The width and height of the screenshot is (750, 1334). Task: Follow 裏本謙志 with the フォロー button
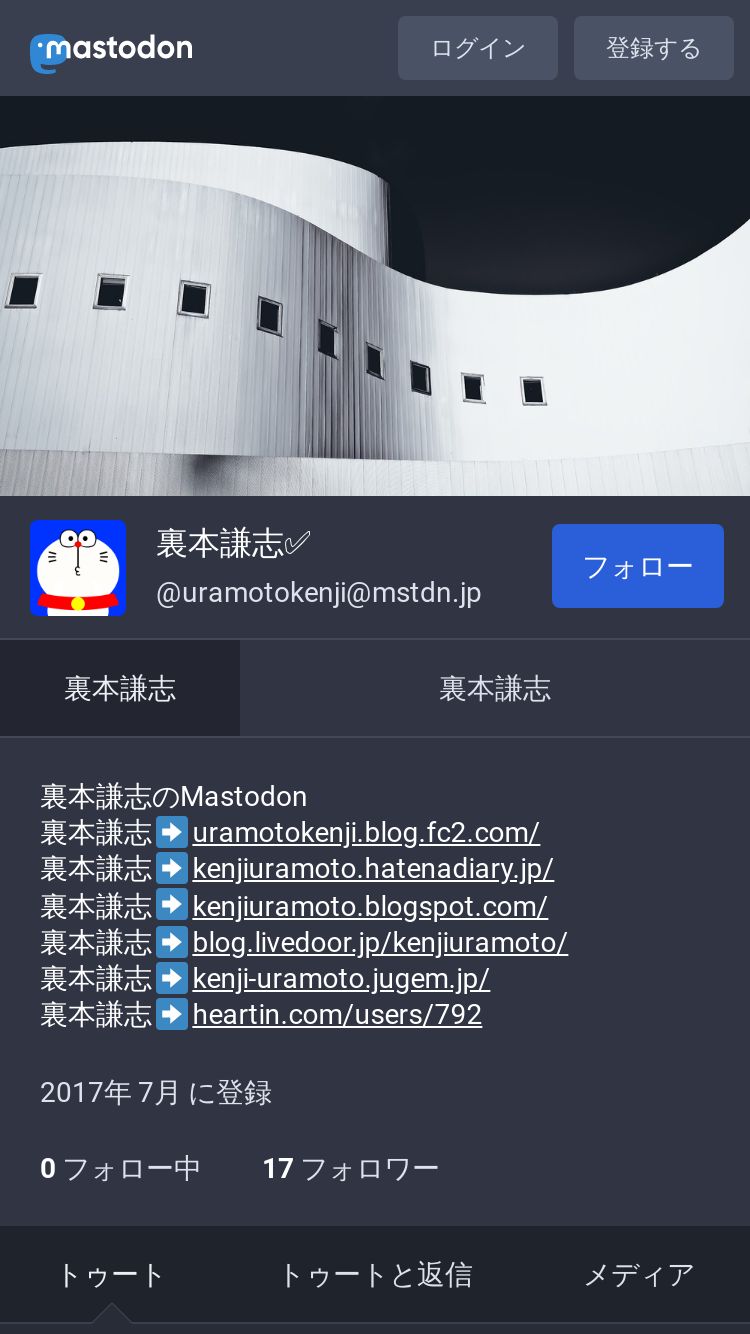637,566
